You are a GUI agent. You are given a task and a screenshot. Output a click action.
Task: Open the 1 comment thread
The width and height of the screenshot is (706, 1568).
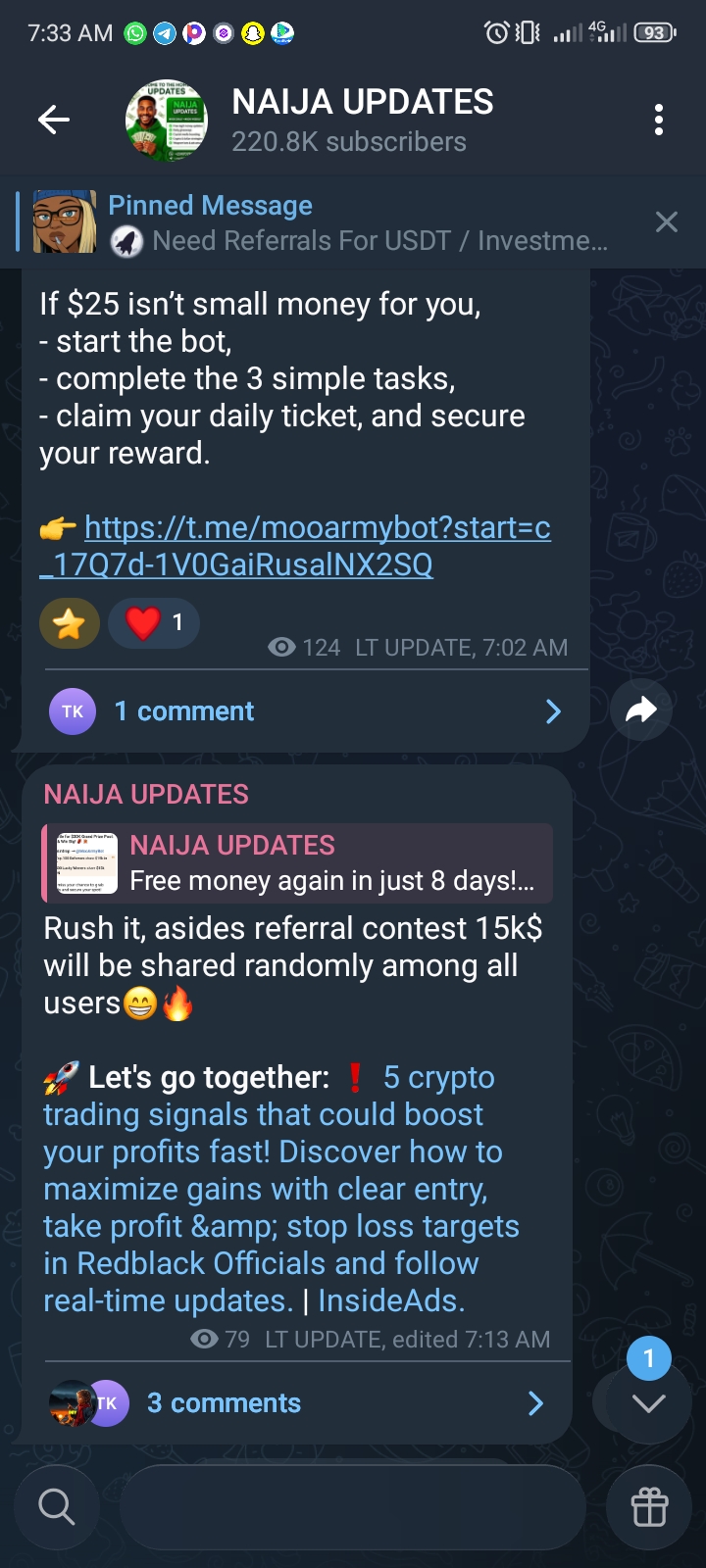304,711
